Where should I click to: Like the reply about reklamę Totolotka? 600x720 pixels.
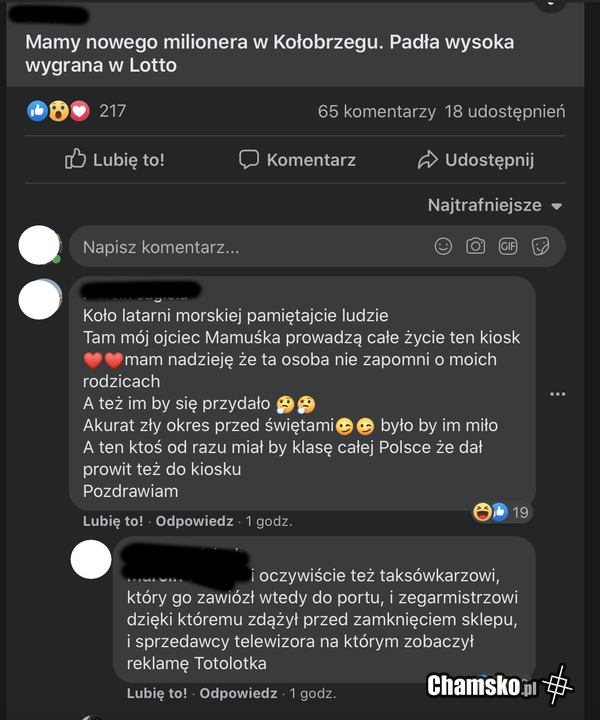pos(157,693)
